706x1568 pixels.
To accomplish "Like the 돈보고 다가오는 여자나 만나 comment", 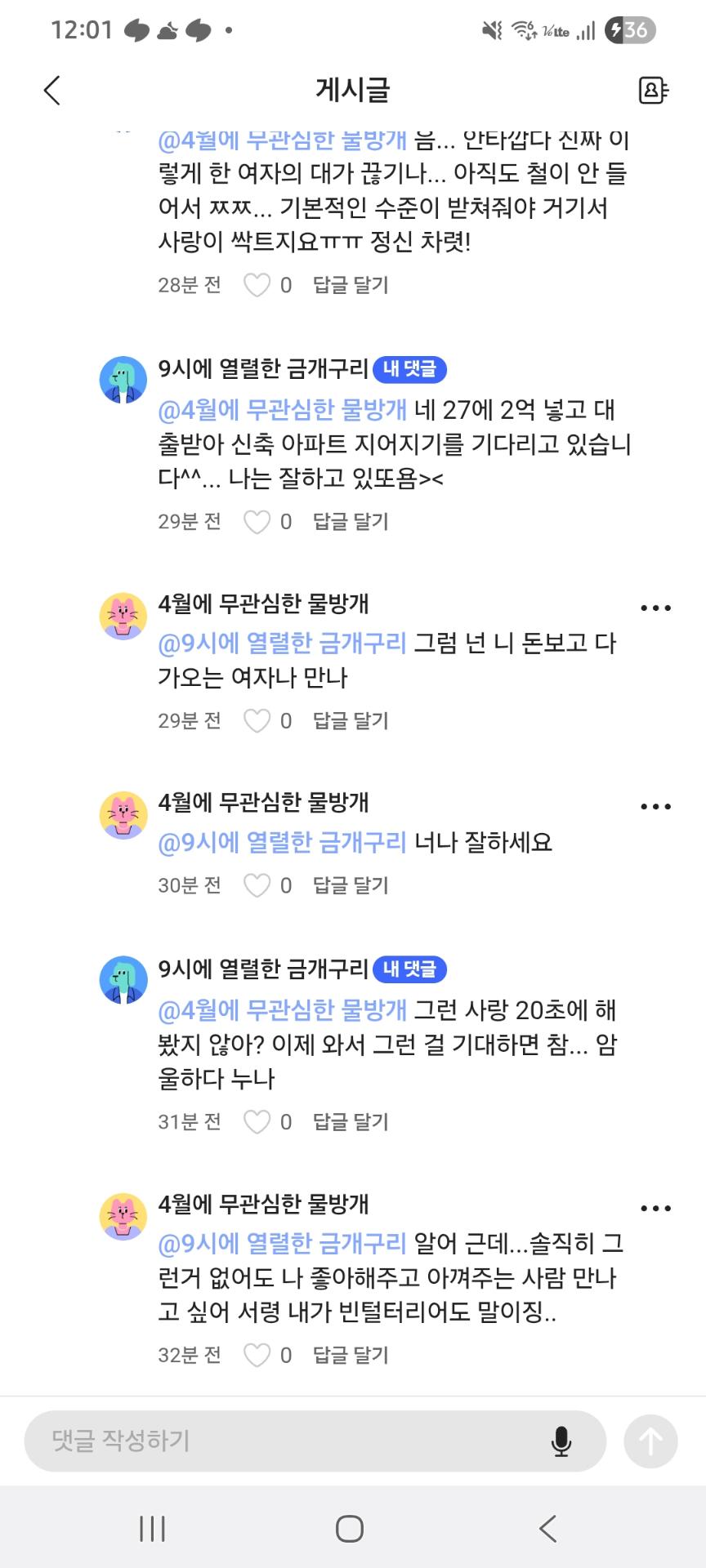I will 257,721.
